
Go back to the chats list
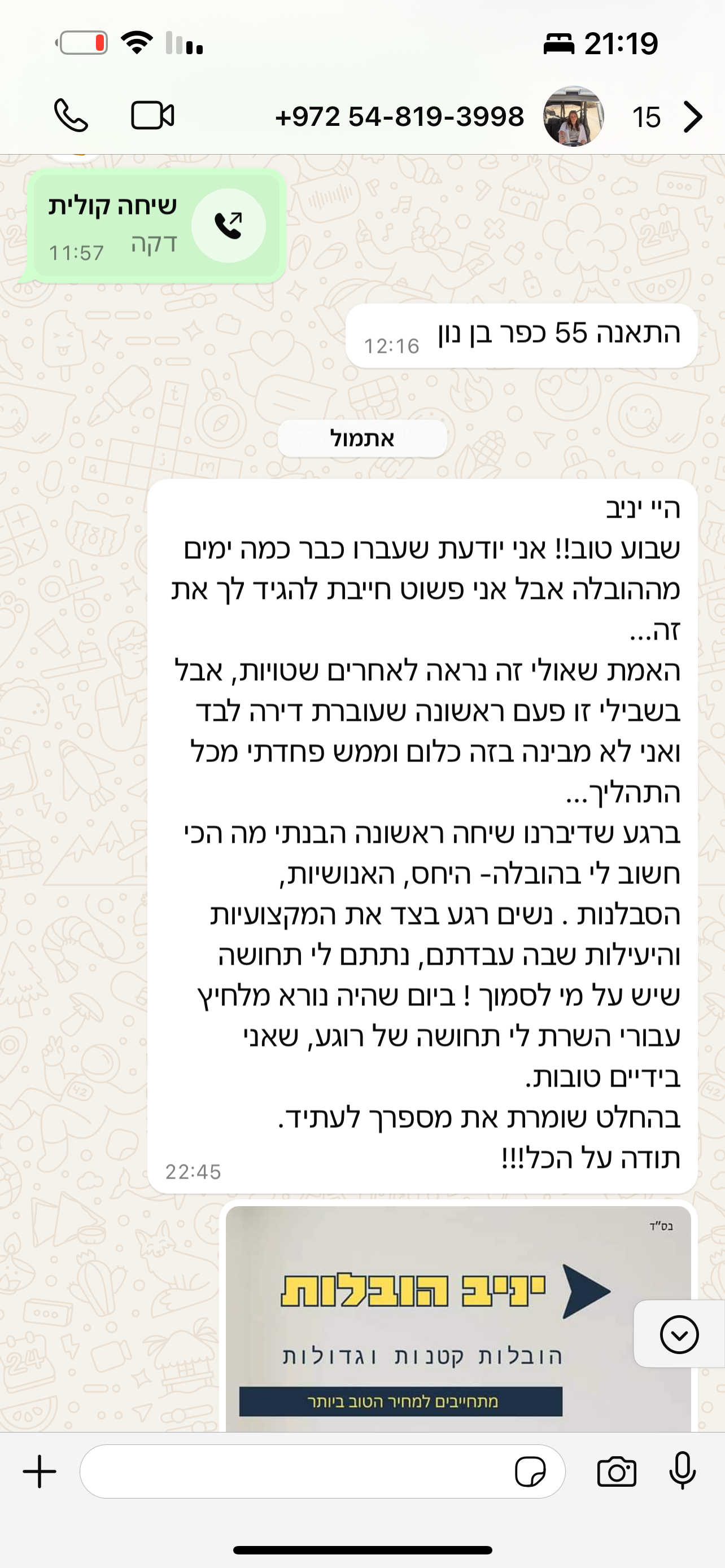(692, 117)
